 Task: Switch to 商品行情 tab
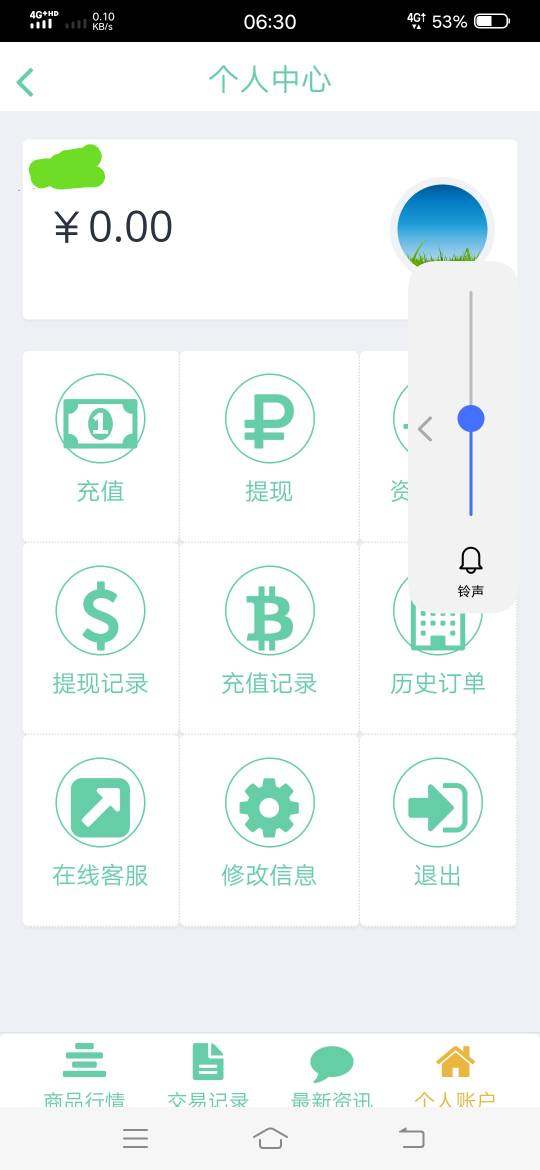[84, 1074]
